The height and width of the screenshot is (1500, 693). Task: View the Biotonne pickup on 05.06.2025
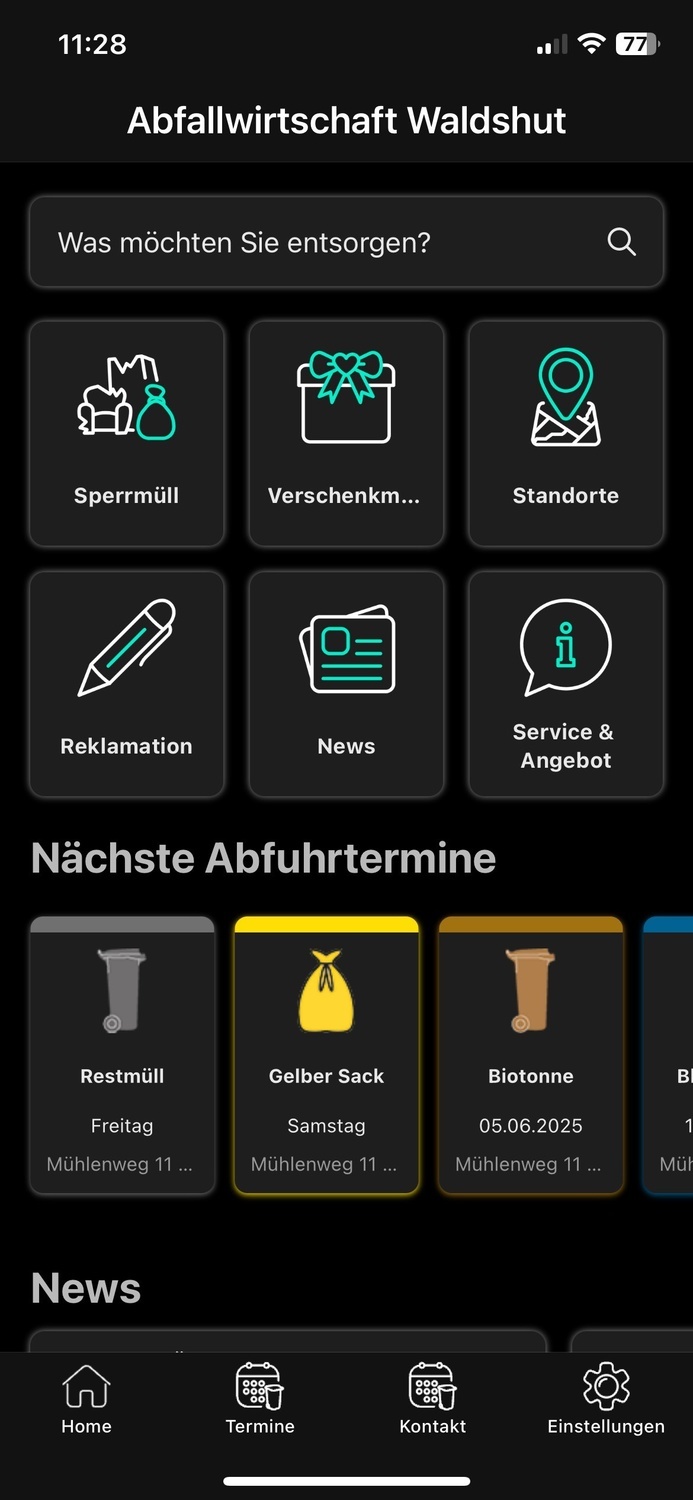coord(531,1055)
